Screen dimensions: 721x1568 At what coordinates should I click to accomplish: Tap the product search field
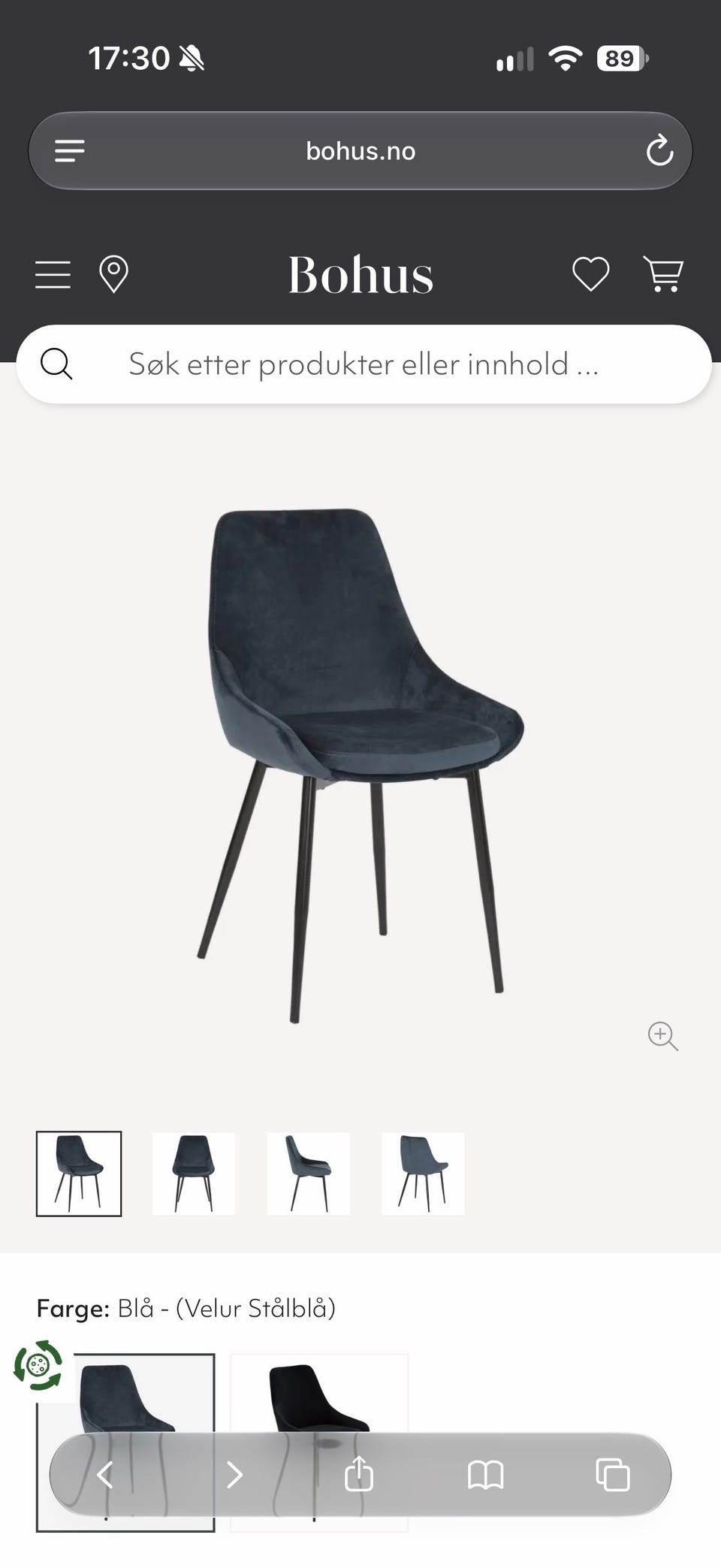tap(364, 364)
